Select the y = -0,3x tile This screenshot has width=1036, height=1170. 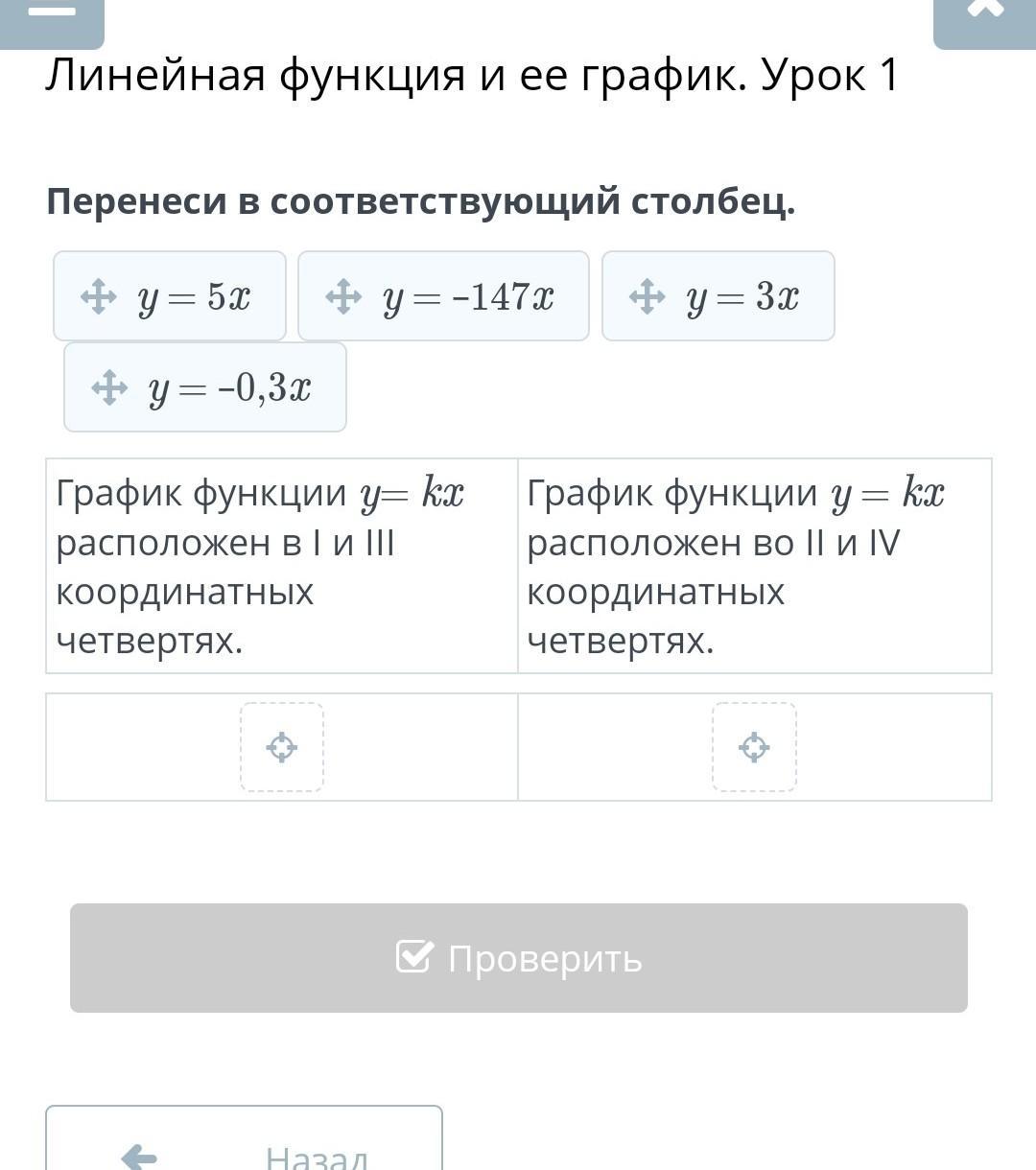tap(205, 387)
